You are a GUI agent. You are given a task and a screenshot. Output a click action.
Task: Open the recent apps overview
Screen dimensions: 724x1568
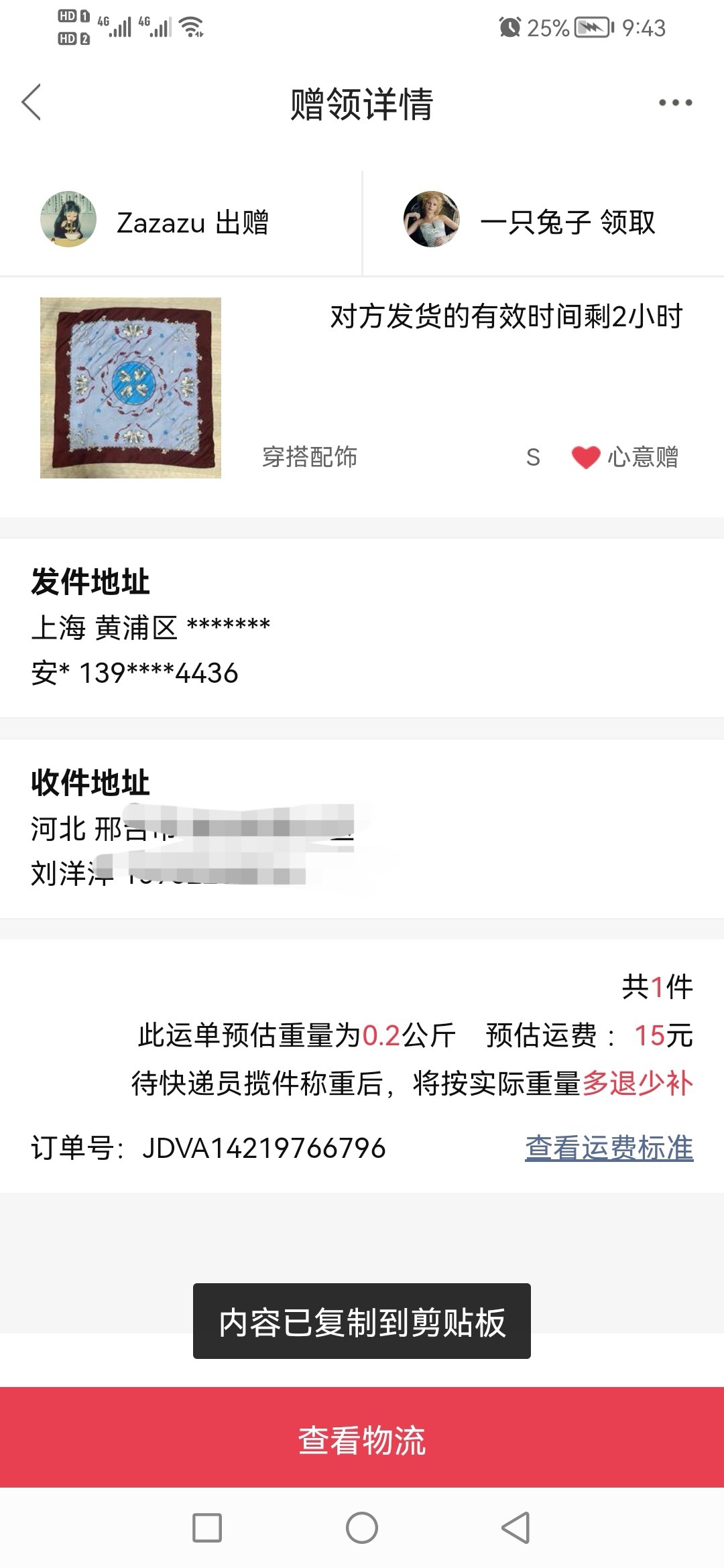tap(207, 1528)
